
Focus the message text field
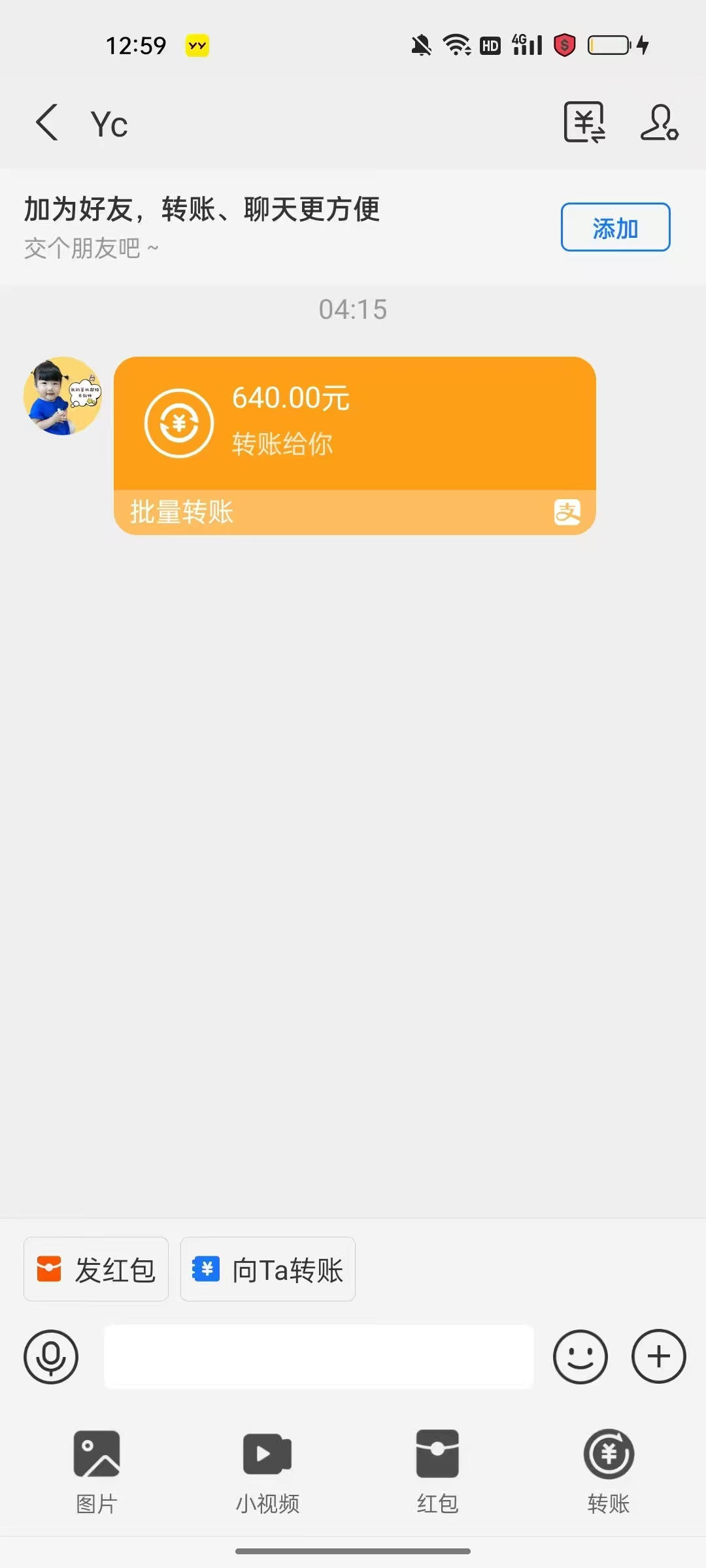coord(319,1357)
